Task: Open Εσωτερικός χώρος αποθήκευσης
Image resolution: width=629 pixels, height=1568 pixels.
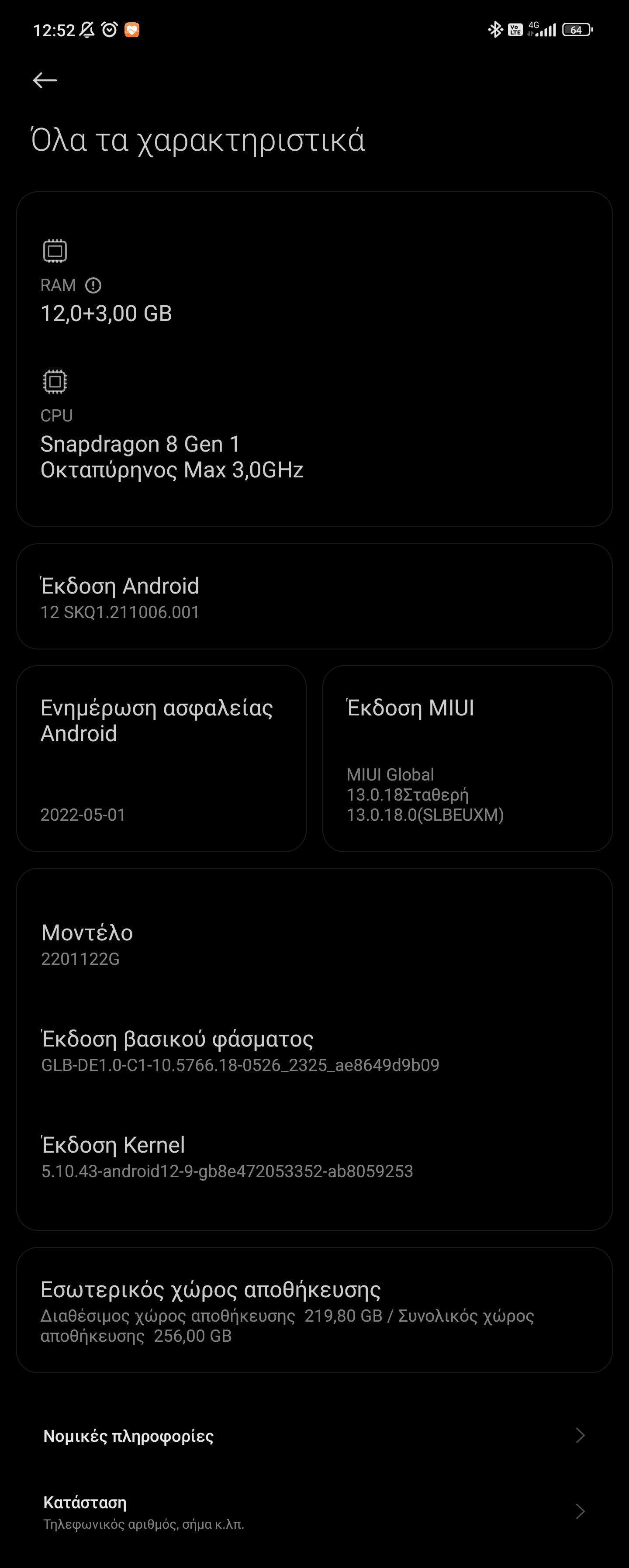Action: tap(314, 1310)
